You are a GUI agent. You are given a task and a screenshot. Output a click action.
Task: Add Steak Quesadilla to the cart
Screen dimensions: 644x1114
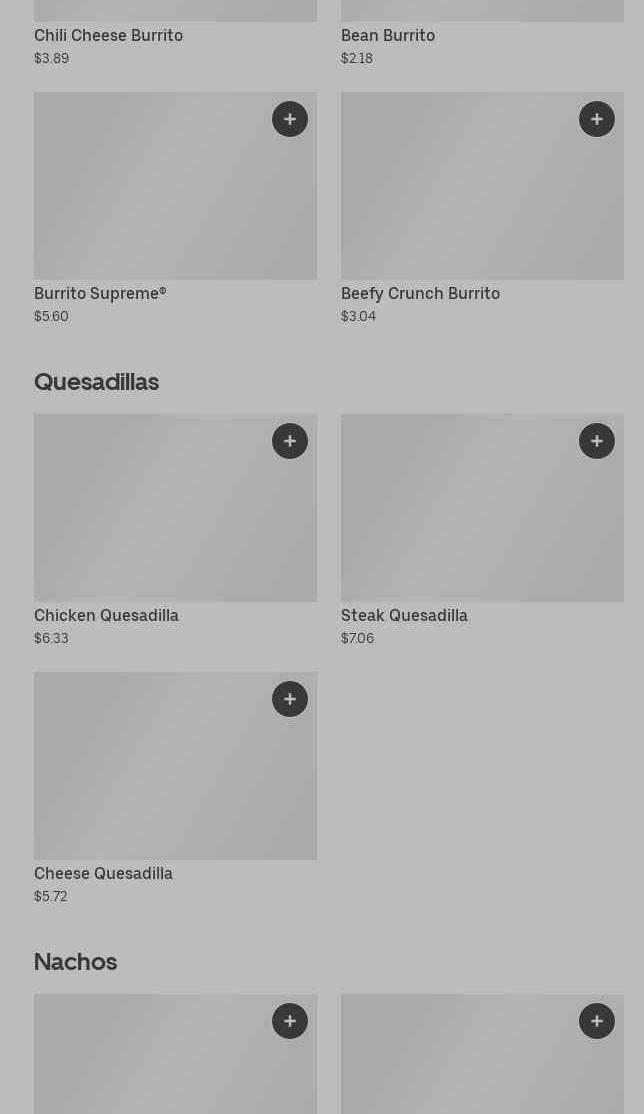597,440
